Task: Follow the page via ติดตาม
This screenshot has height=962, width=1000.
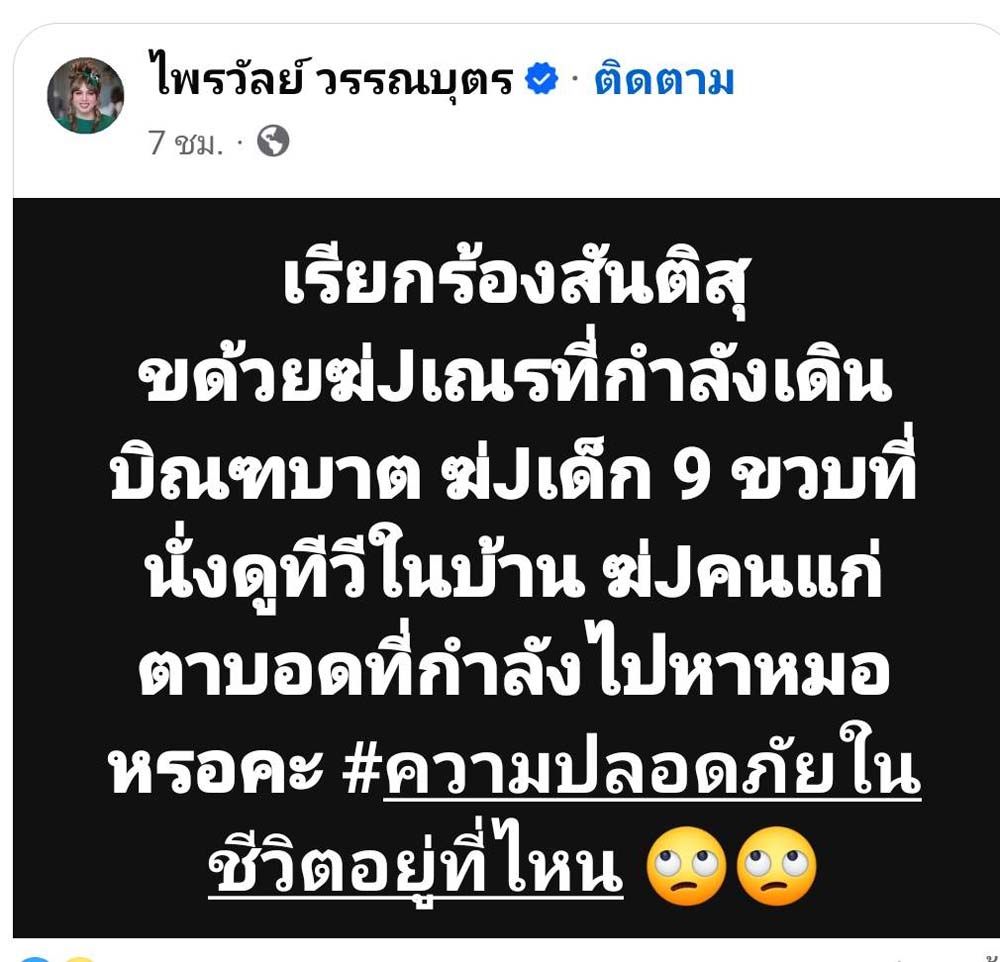Action: pos(664,80)
